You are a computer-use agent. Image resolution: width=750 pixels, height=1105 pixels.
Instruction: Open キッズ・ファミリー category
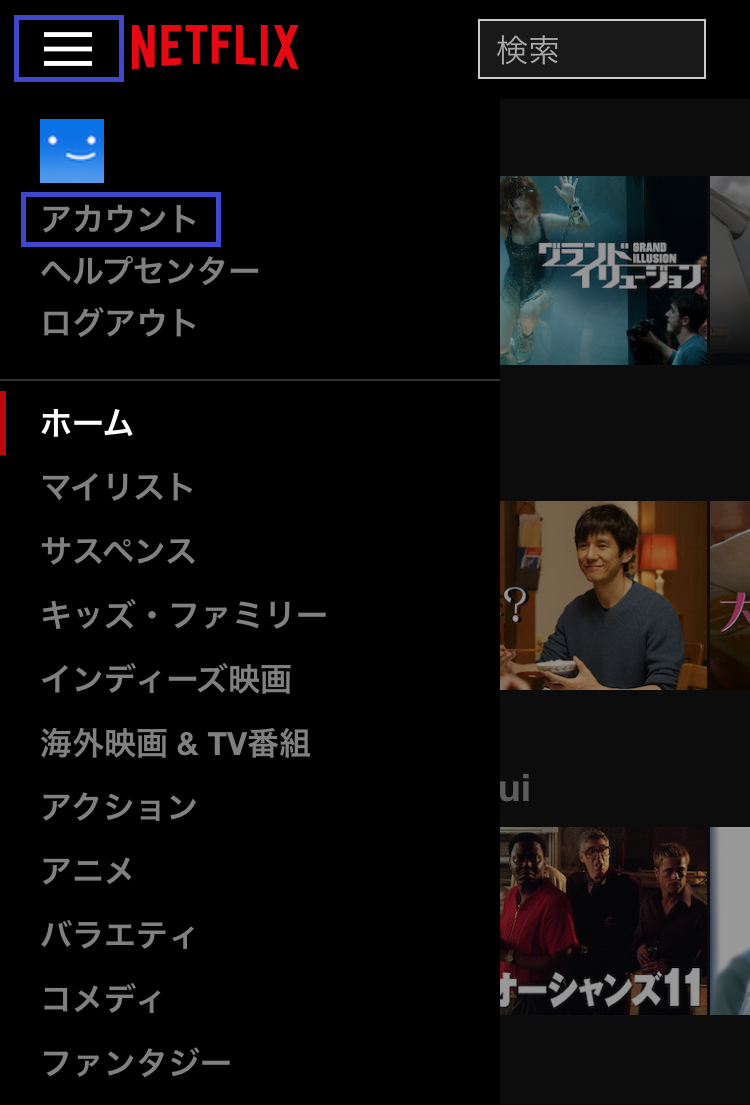[x=184, y=615]
